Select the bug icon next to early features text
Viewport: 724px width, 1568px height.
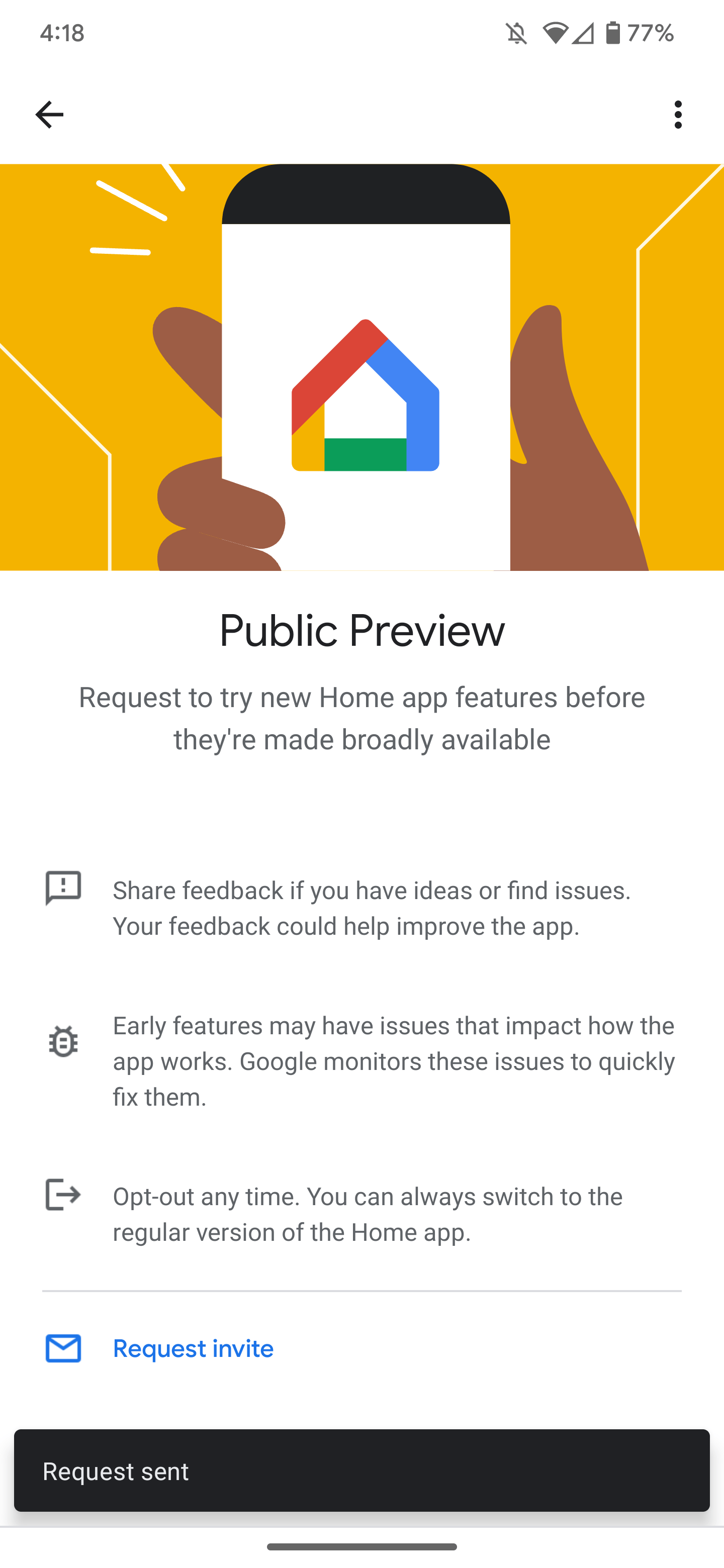tap(63, 1042)
